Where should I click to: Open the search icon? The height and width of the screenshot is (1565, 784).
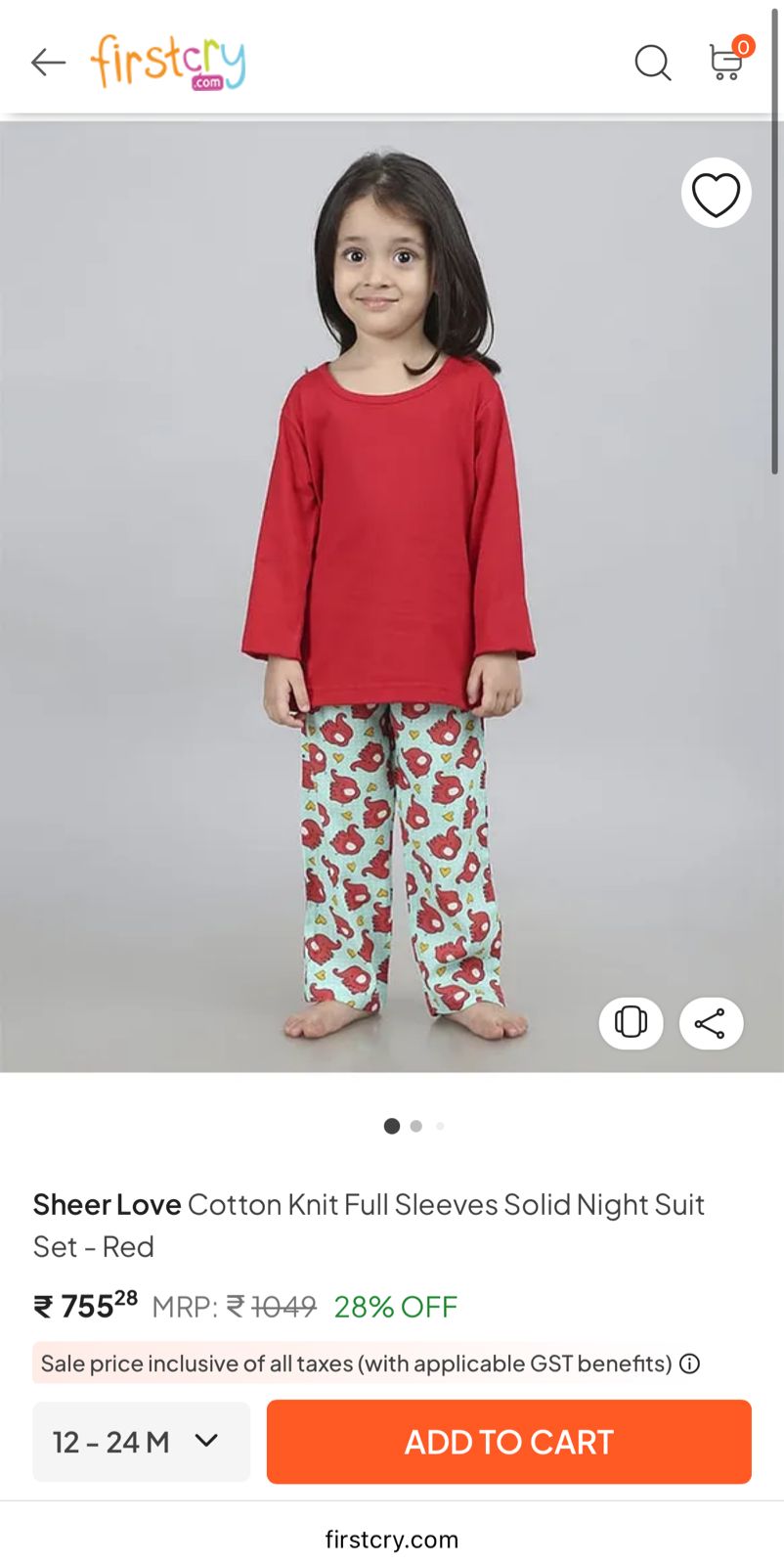[x=652, y=63]
